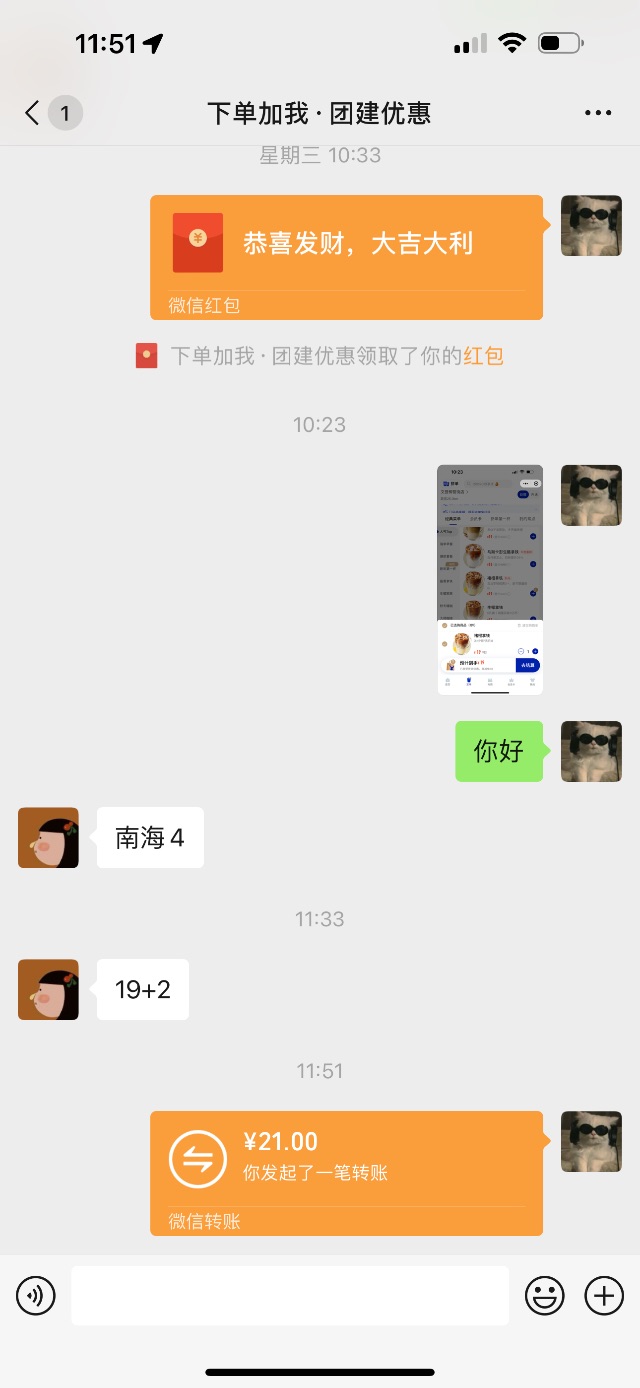View the sent screenshot image
The image size is (640, 1388).
[490, 579]
